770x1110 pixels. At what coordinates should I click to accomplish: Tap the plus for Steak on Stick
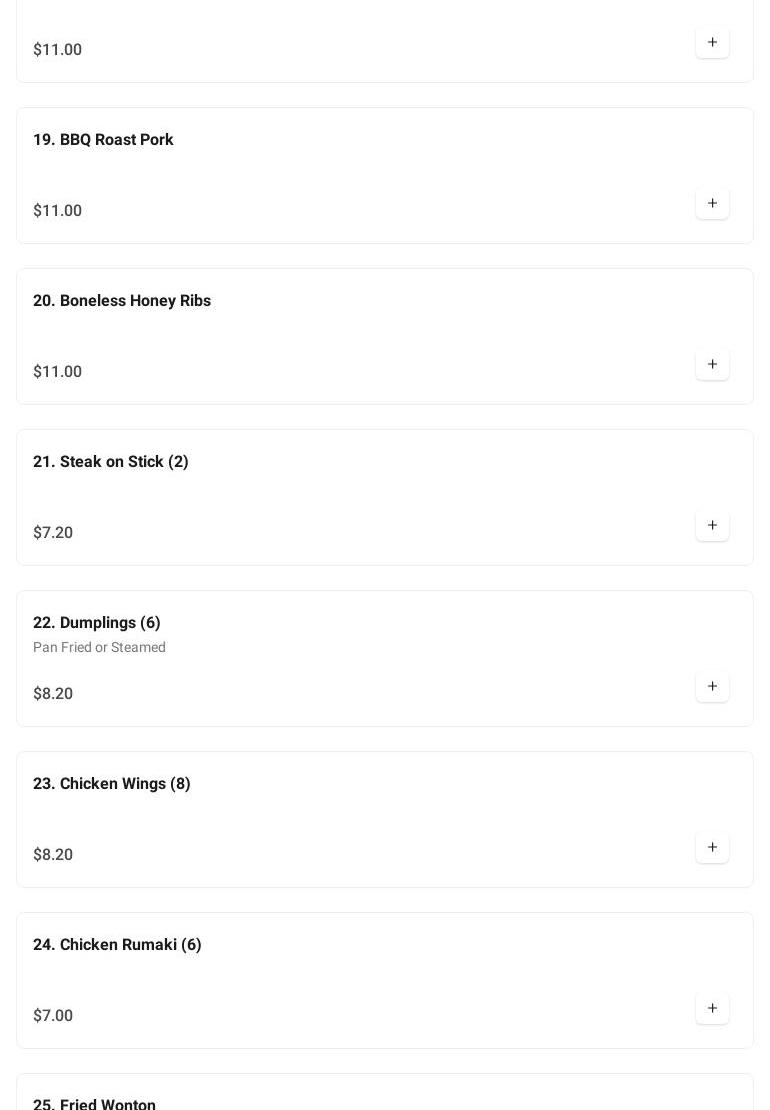[x=712, y=526]
